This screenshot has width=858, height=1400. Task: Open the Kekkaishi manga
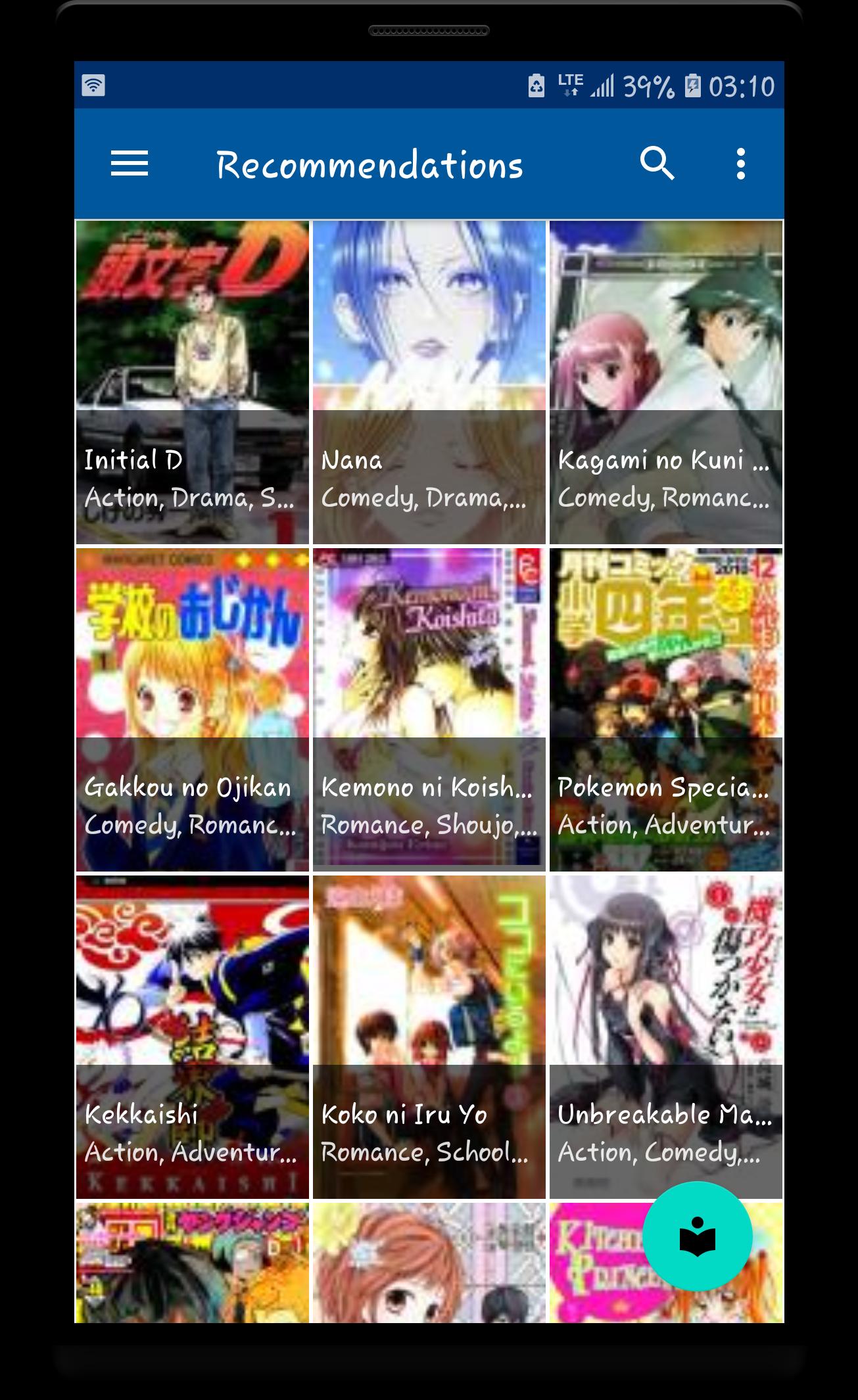[193, 1037]
